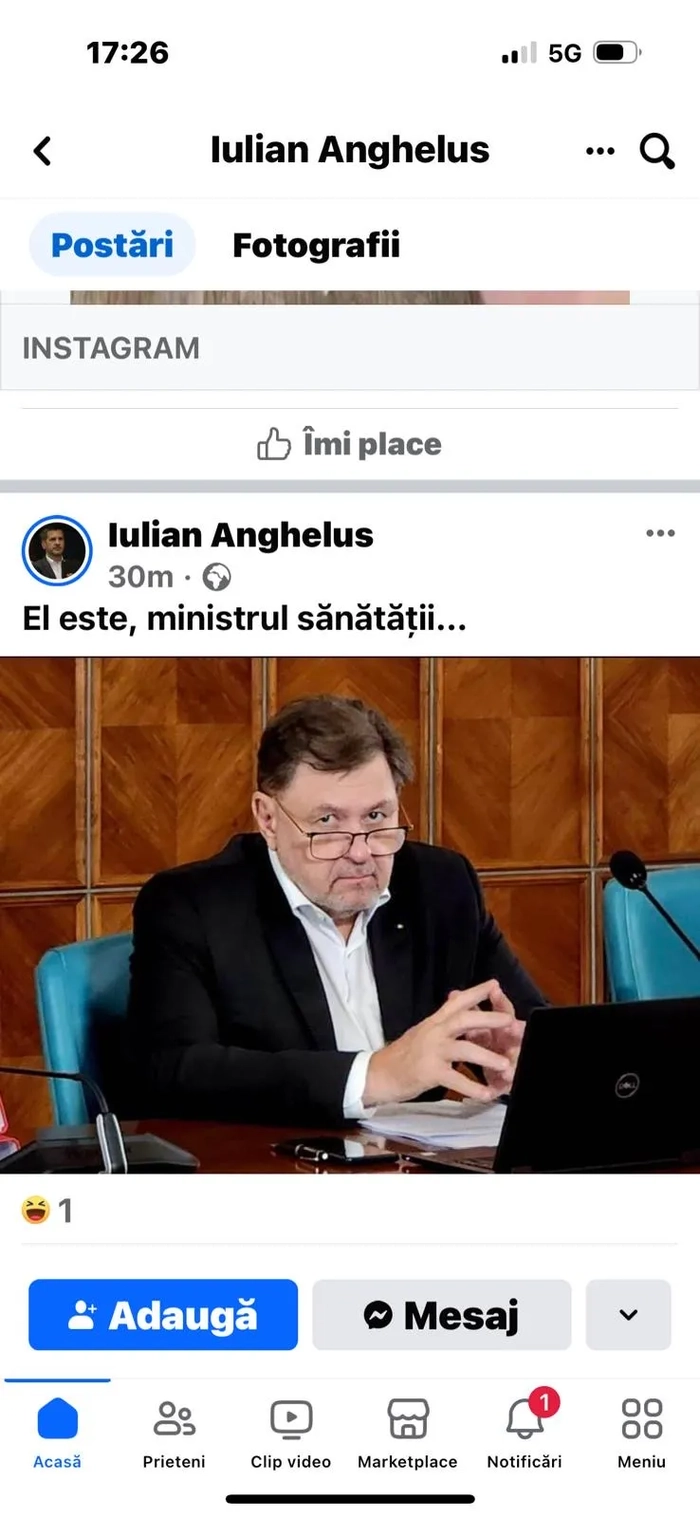Viewport: 700px width, 1518px height.
Task: Open Iulian Anghelus profile picture on post
Action: [57, 550]
